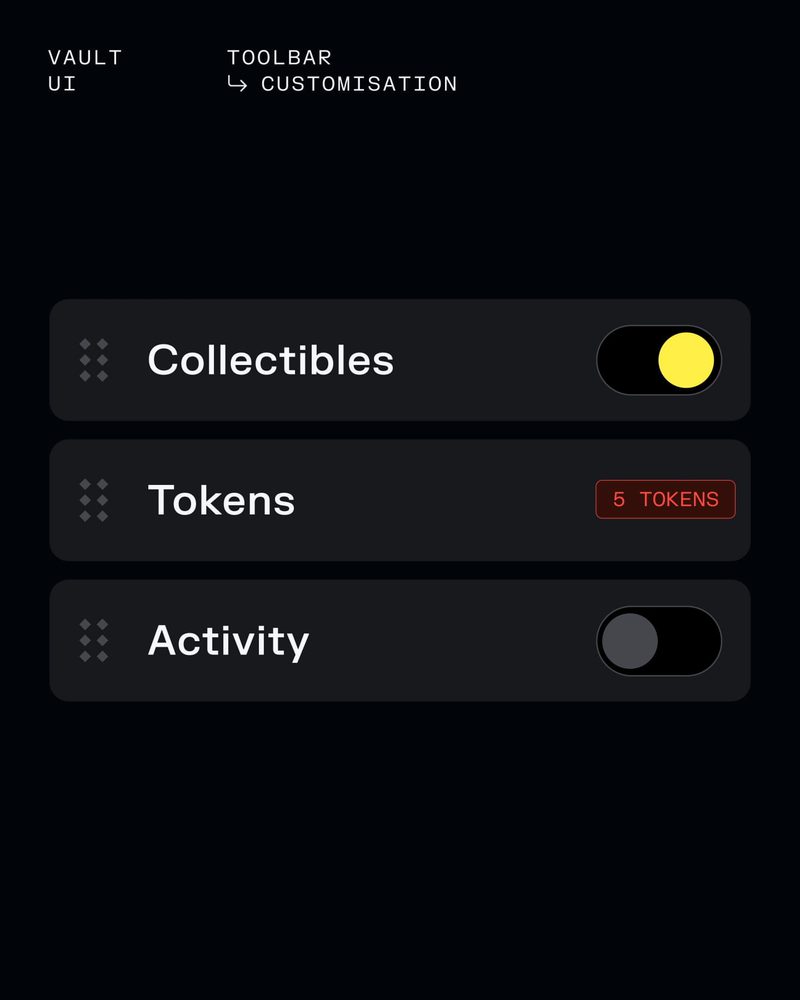
Task: Enable the Activity switch
Action: point(659,641)
